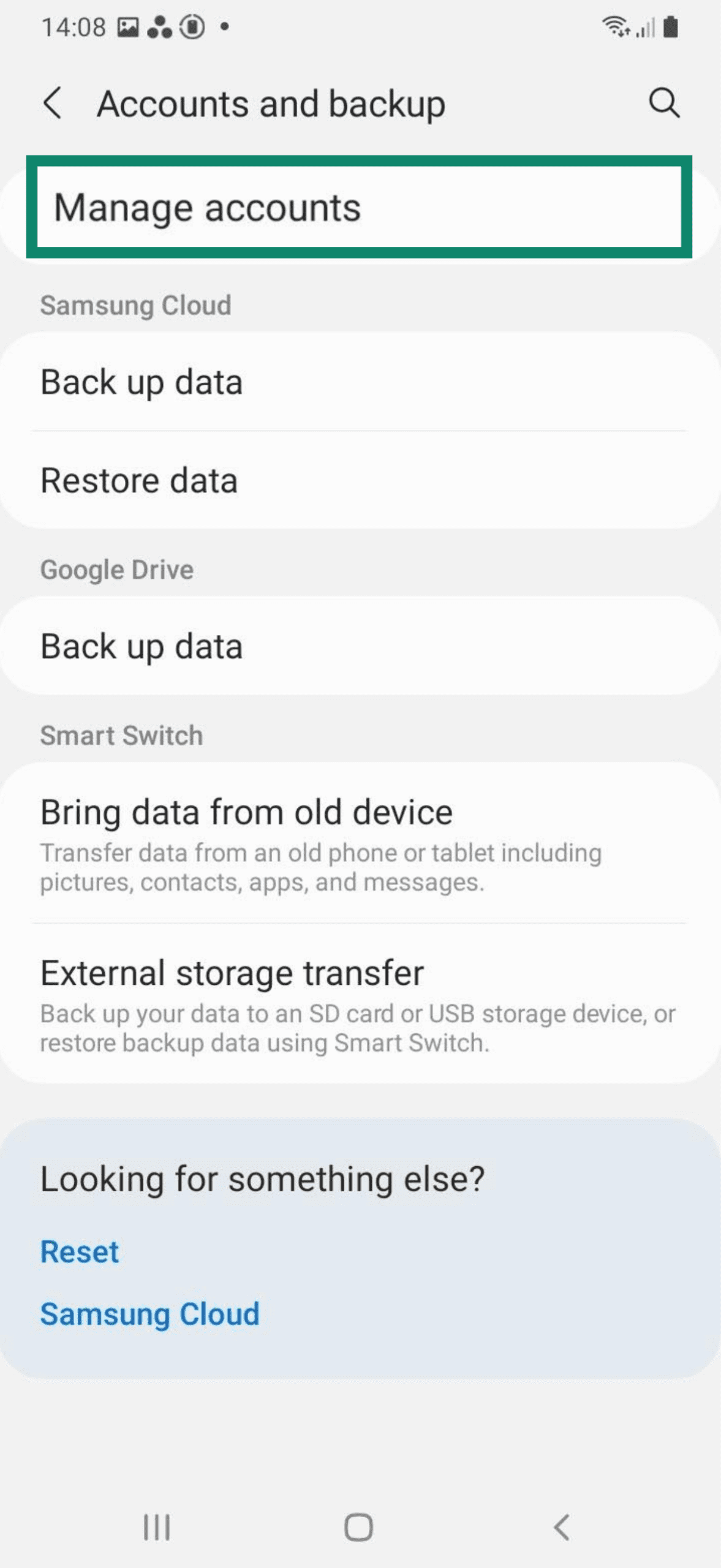Open Manage accounts
Screen dimensions: 721x1568
click(x=360, y=207)
